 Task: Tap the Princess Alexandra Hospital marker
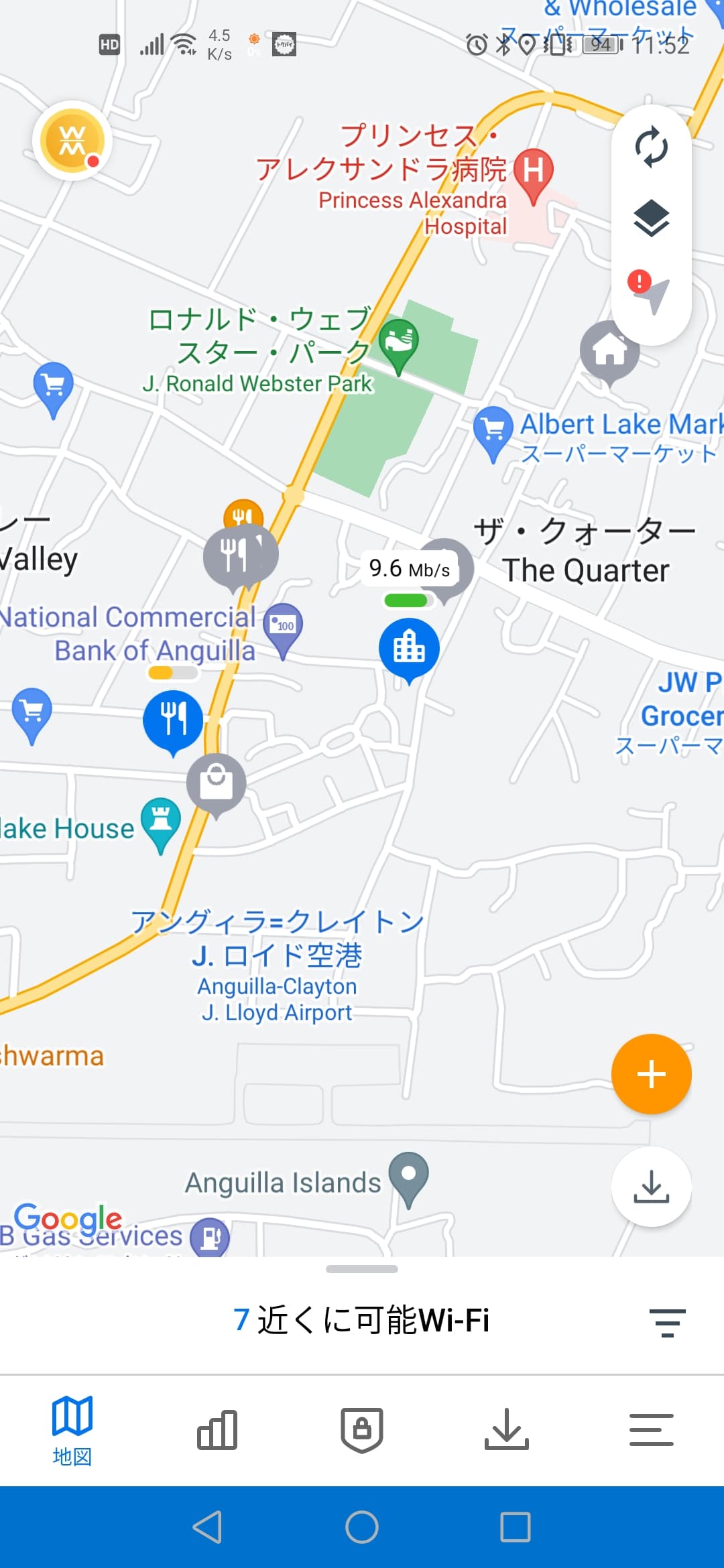(533, 169)
